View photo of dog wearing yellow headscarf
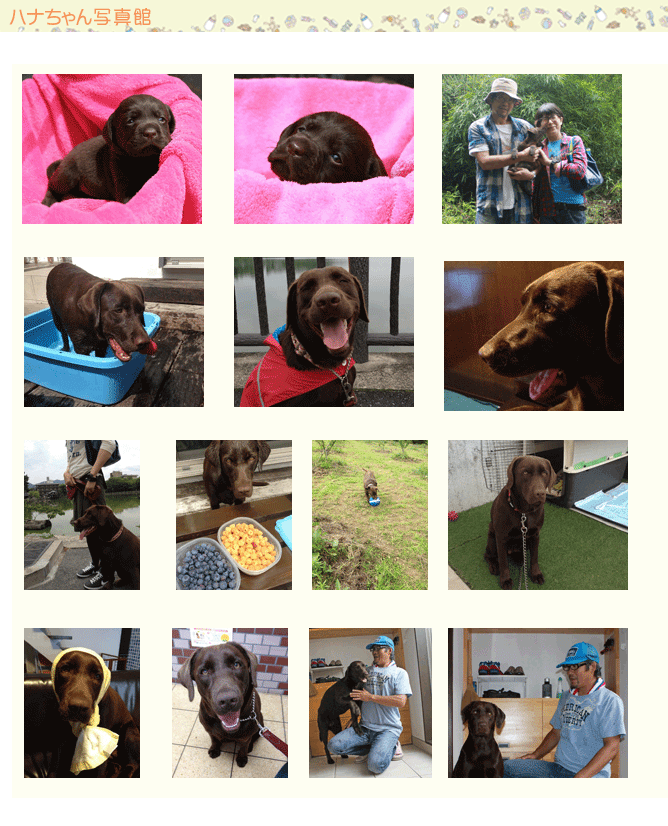This screenshot has height=826, width=668. pyautogui.click(x=82, y=703)
